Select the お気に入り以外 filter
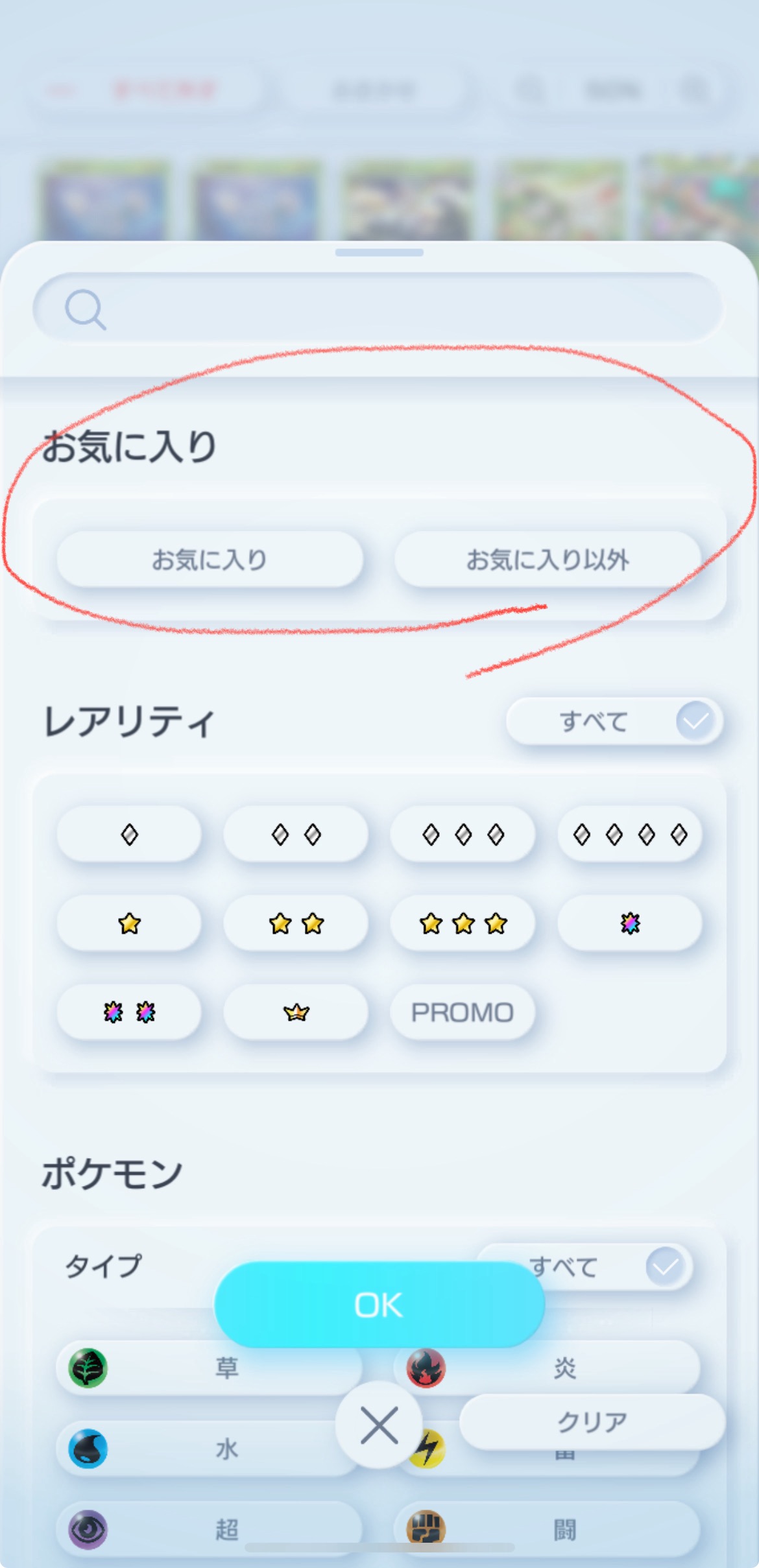759x1568 pixels. pos(548,559)
